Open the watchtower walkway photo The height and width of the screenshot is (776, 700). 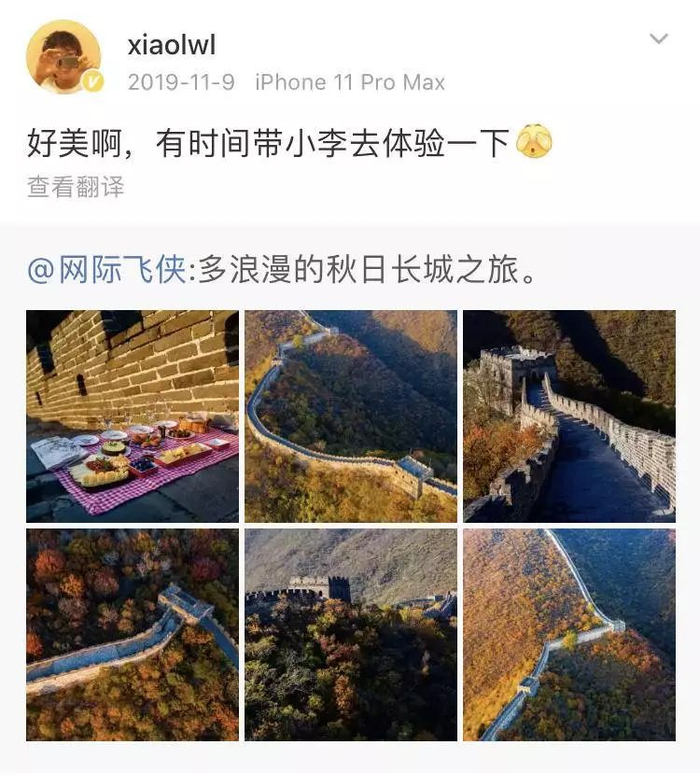569,416
